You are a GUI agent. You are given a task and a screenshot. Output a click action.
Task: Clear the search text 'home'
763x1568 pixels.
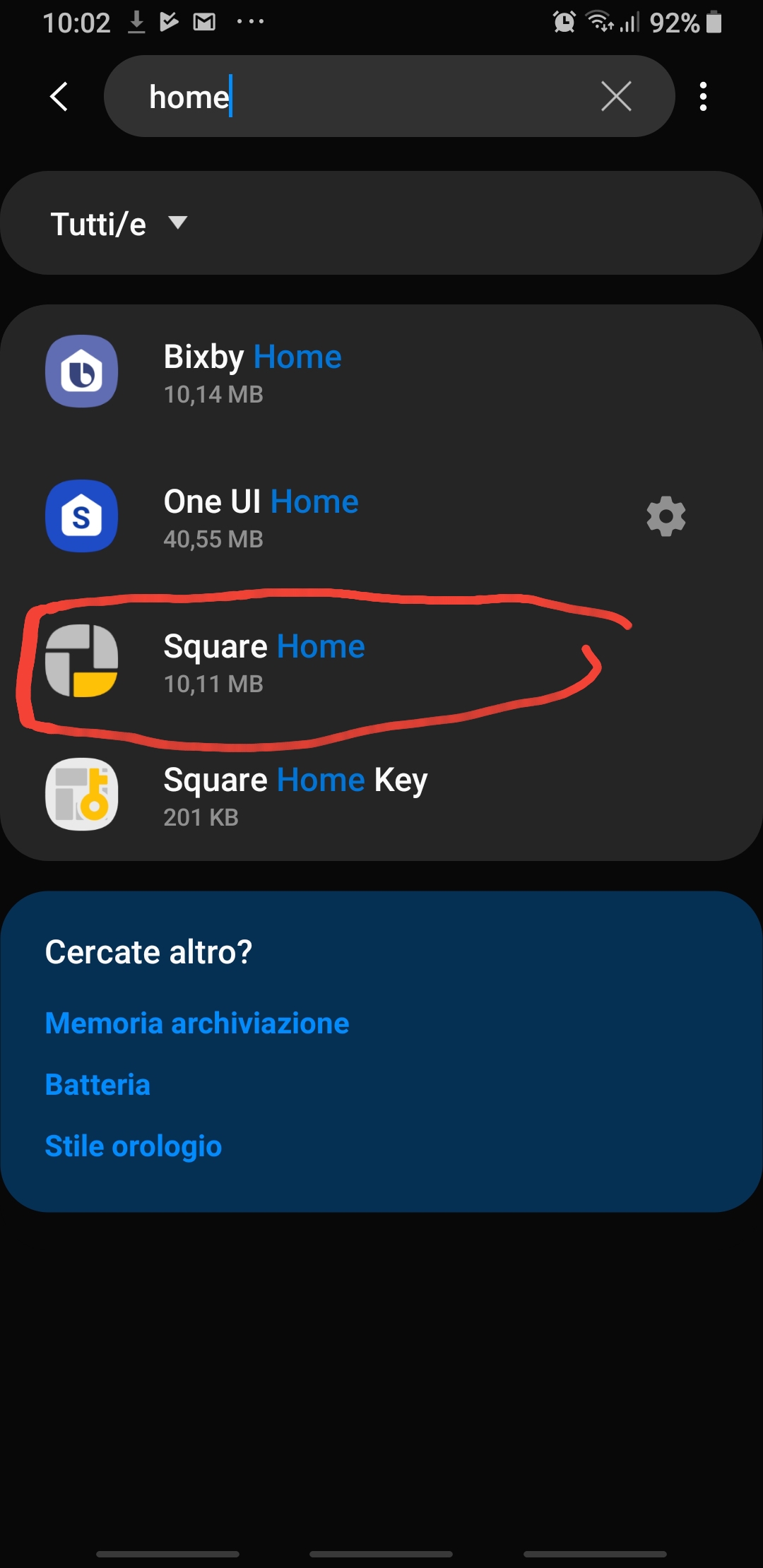(x=616, y=97)
